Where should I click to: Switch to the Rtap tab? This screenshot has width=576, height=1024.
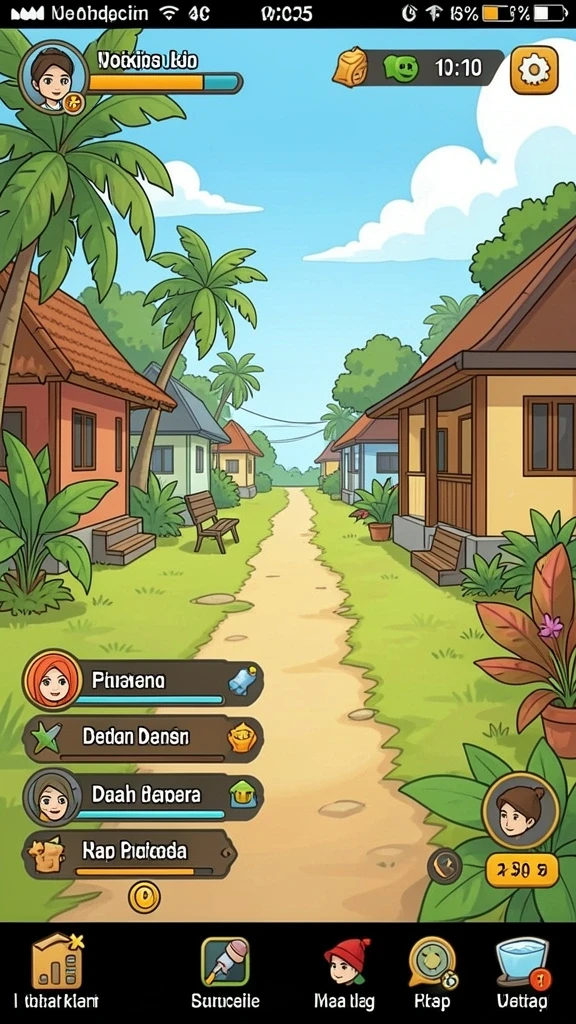pos(431,972)
